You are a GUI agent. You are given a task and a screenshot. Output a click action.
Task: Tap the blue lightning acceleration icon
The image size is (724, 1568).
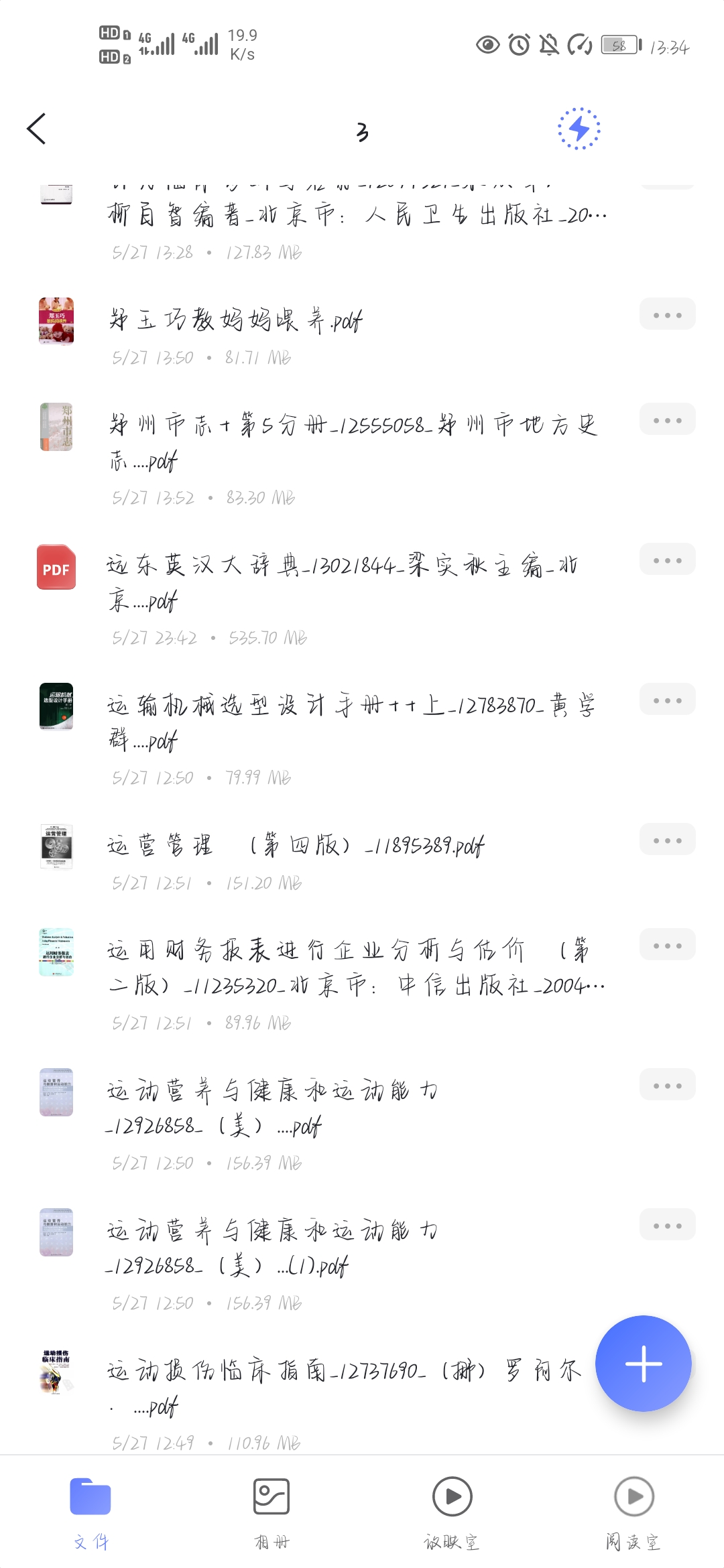coord(578,127)
